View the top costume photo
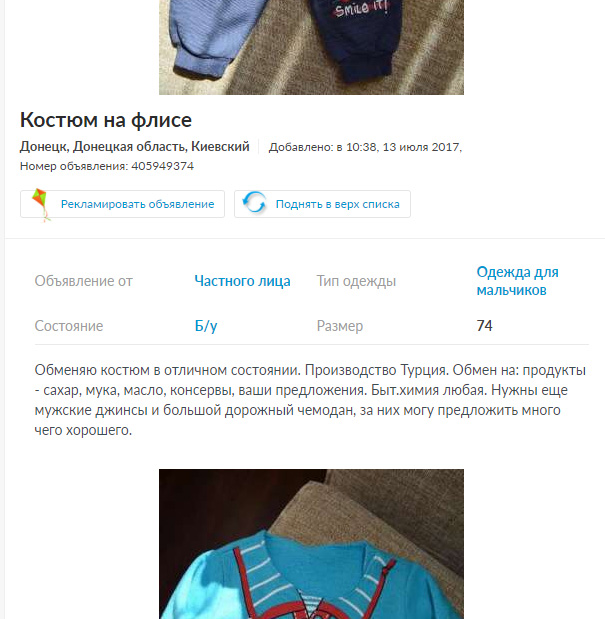The height and width of the screenshot is (619, 605). pyautogui.click(x=311, y=47)
